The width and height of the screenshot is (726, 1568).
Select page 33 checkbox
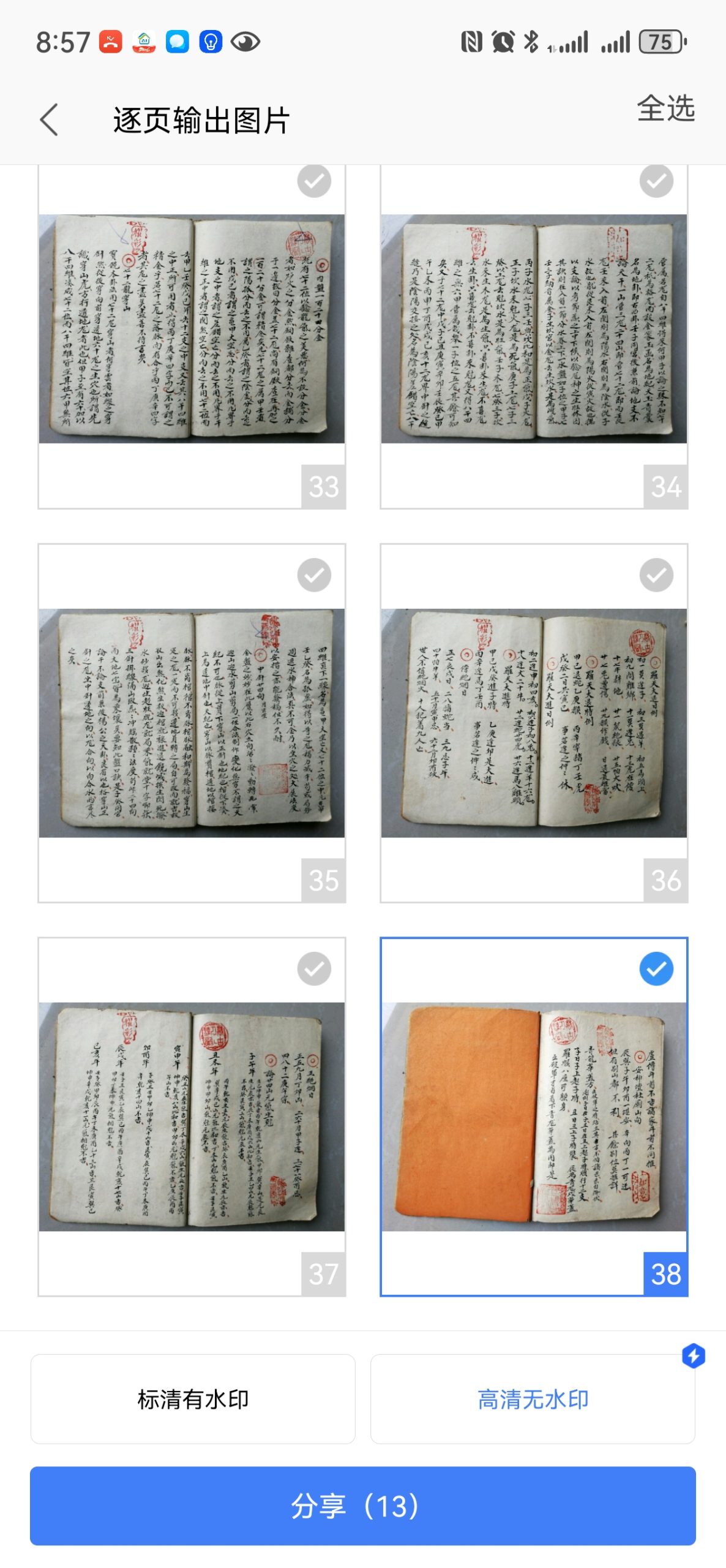pyautogui.click(x=314, y=181)
